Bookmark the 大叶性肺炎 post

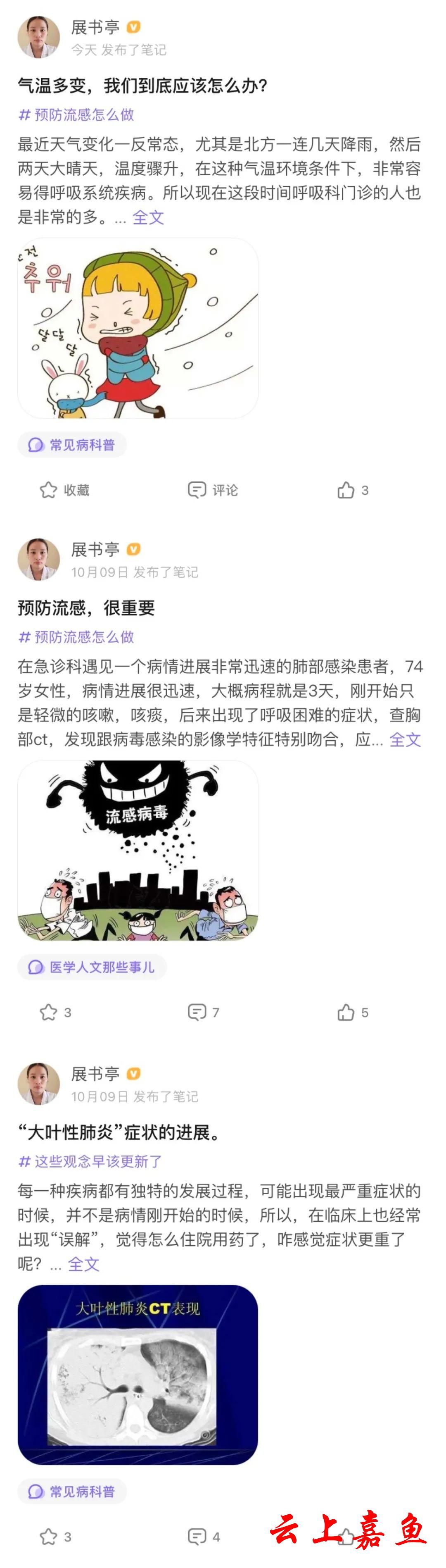coord(55,1536)
